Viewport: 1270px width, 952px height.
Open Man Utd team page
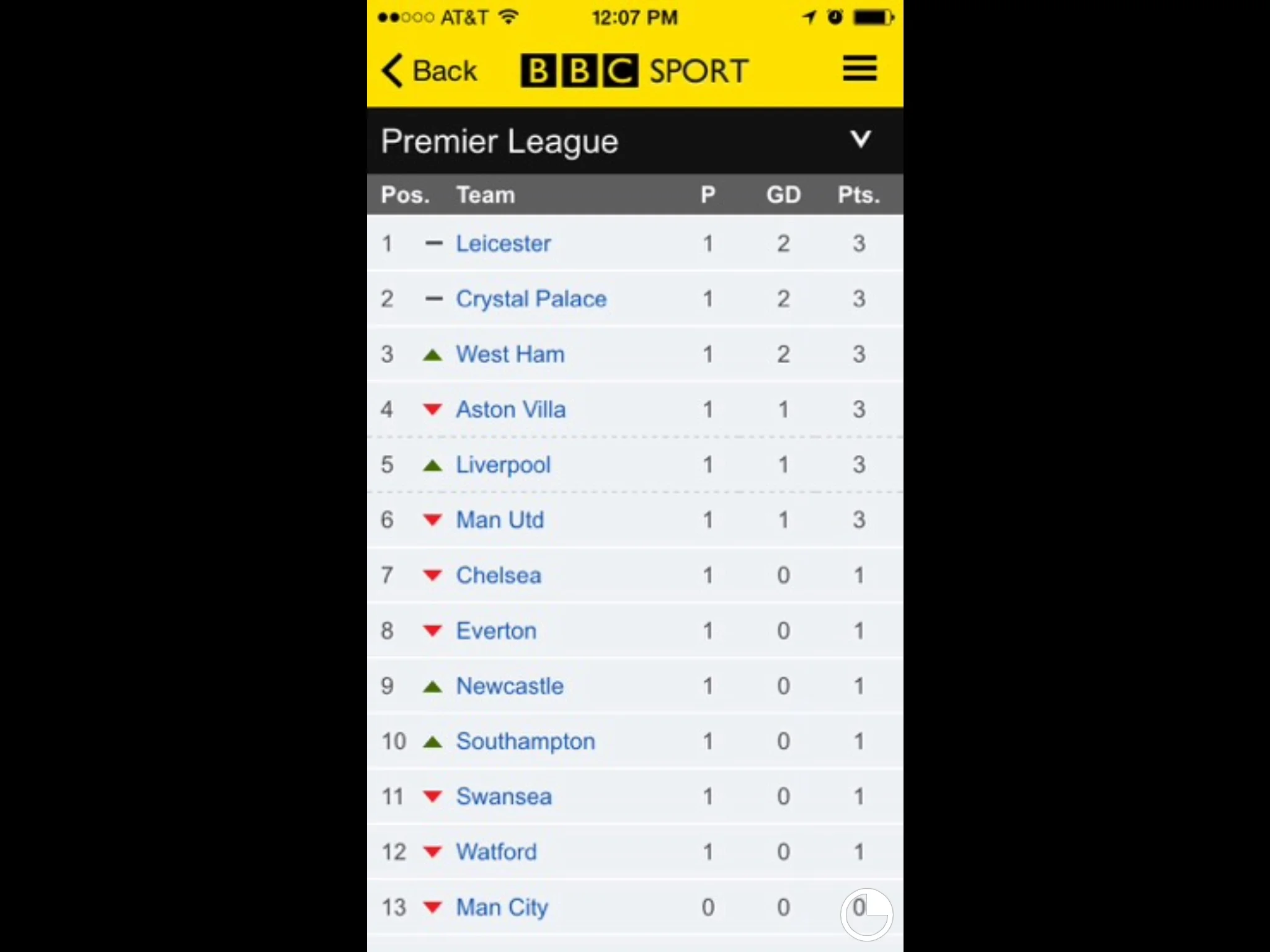click(x=500, y=520)
